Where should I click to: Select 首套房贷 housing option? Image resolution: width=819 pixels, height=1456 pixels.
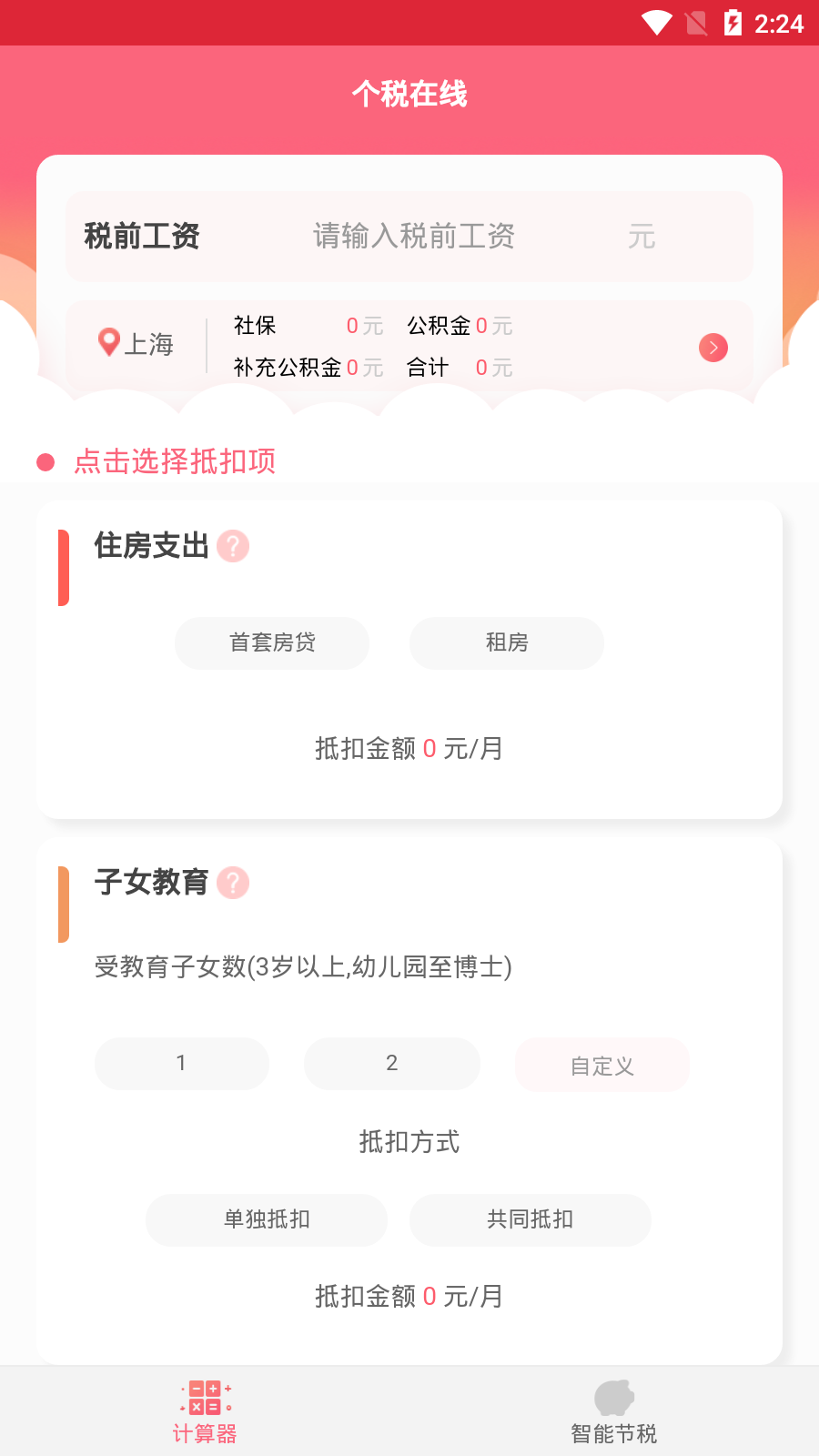(x=272, y=643)
